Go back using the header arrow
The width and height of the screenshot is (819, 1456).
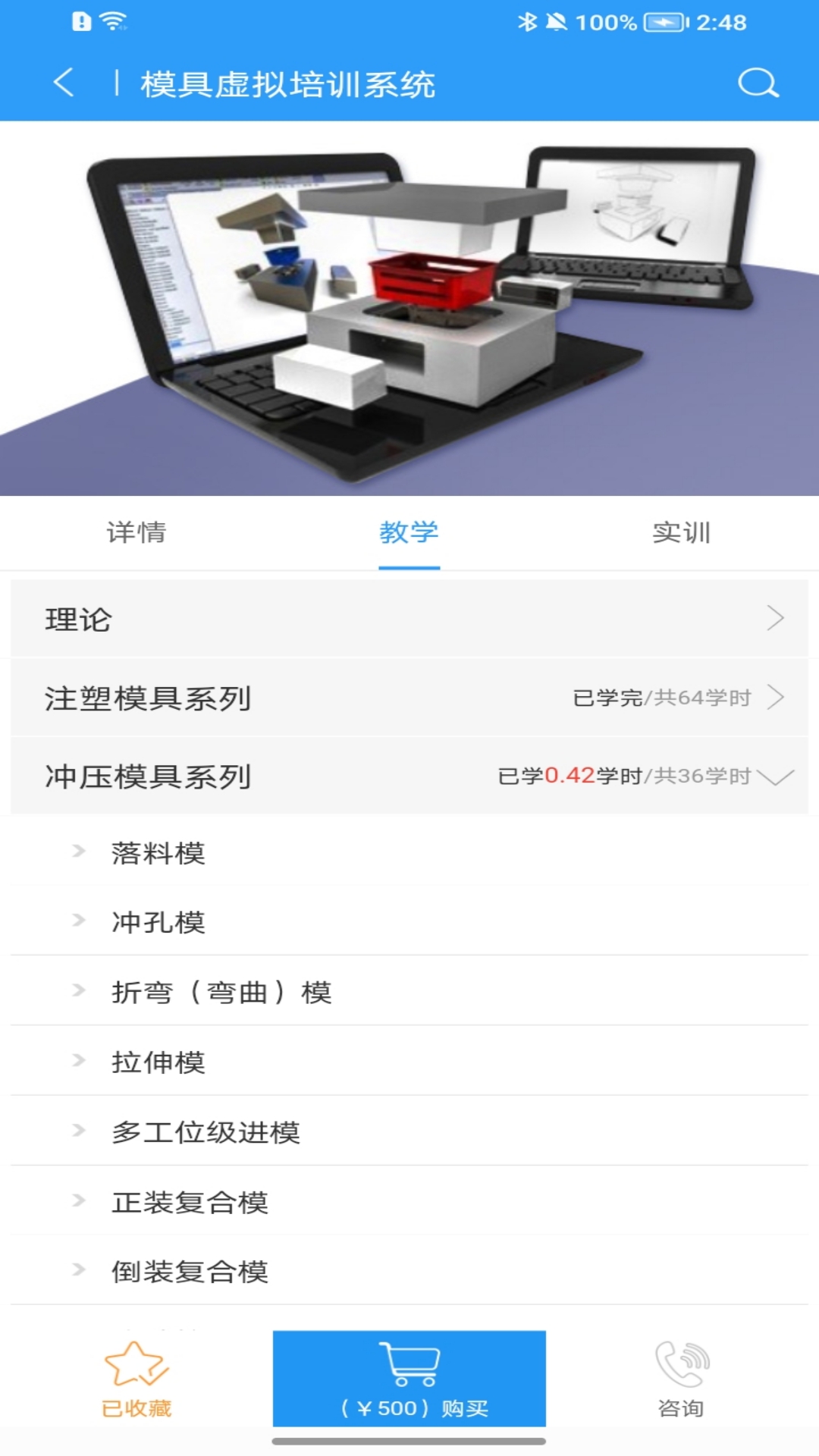[x=64, y=83]
